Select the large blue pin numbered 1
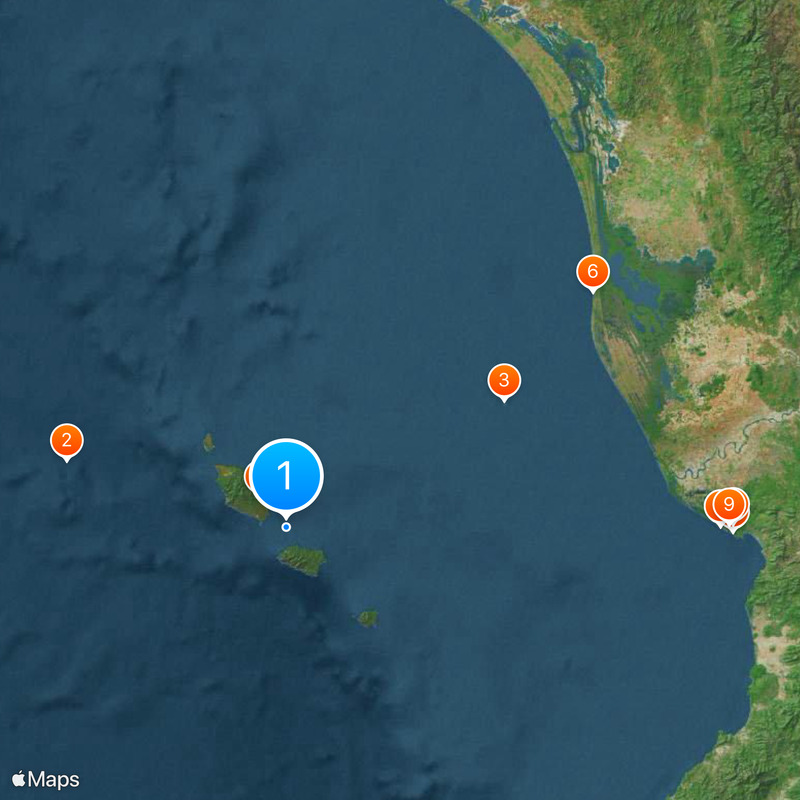 (286, 476)
